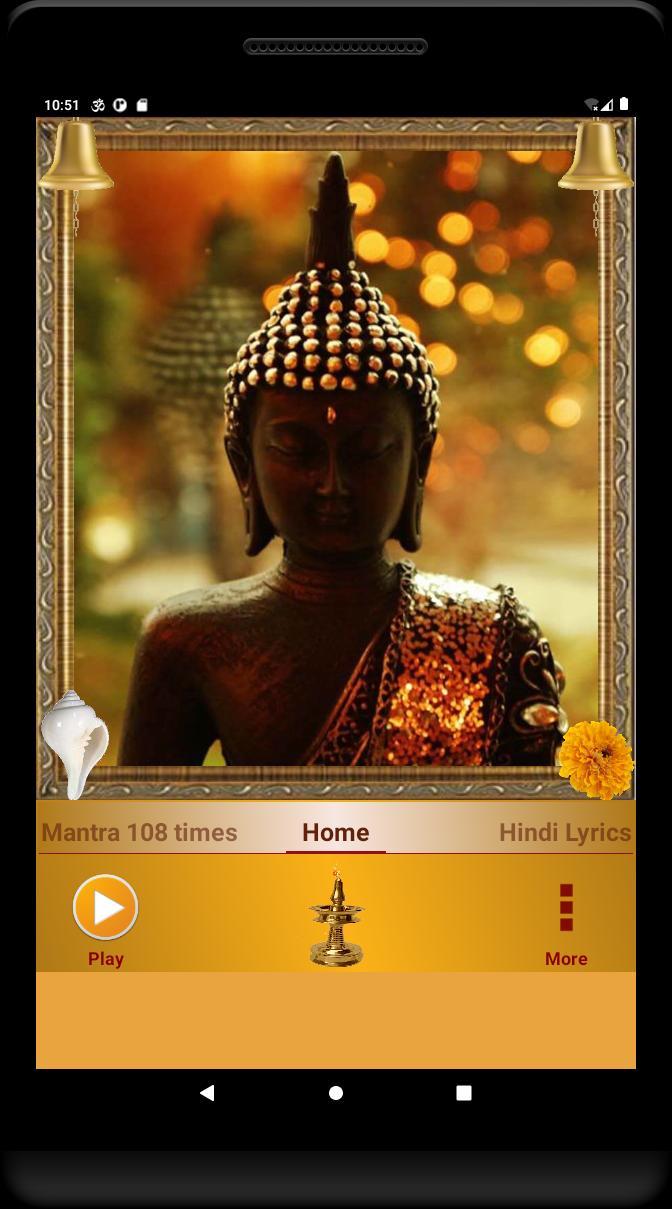Viewport: 672px width, 1209px height.
Task: Ring the left temple bell
Action: [x=76, y=156]
